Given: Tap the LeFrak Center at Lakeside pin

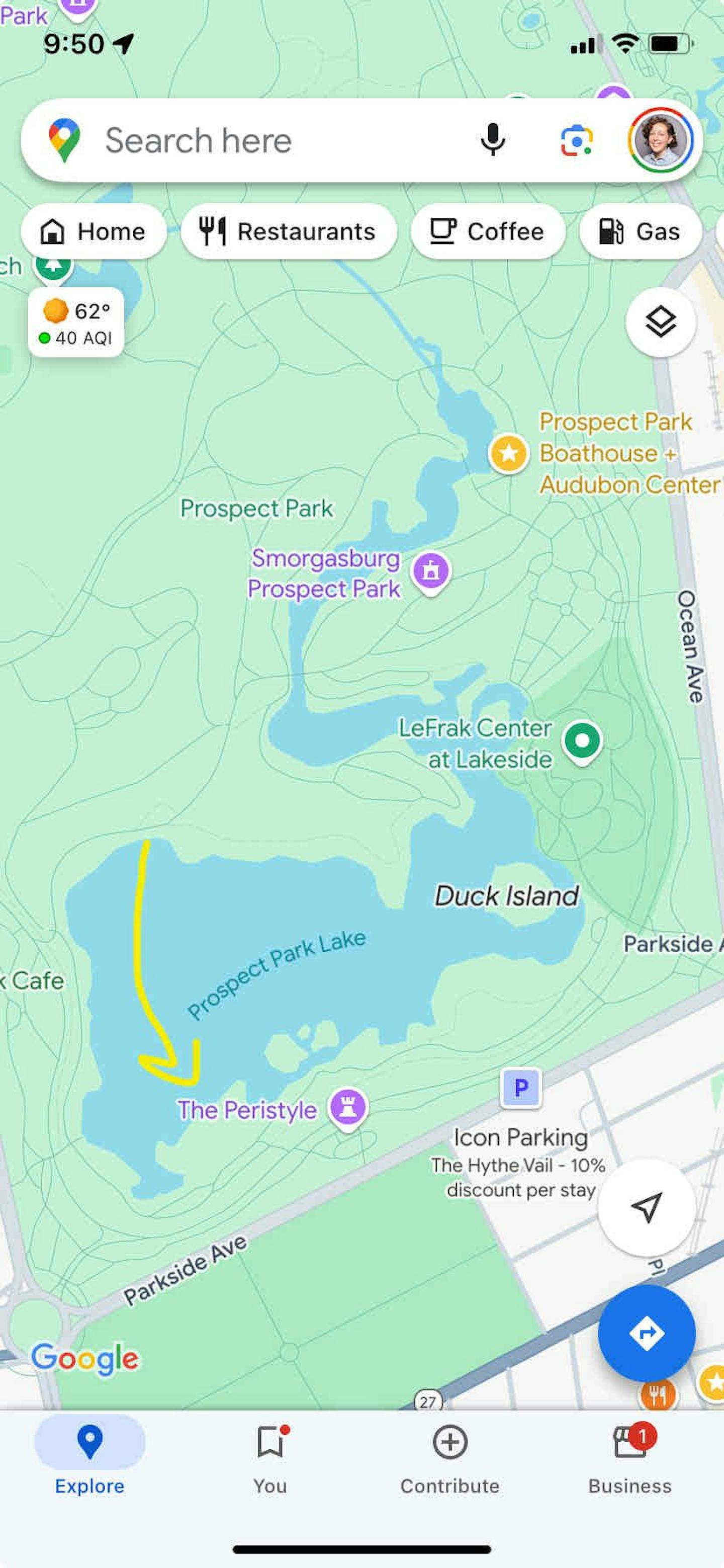Looking at the screenshot, I should point(582,741).
